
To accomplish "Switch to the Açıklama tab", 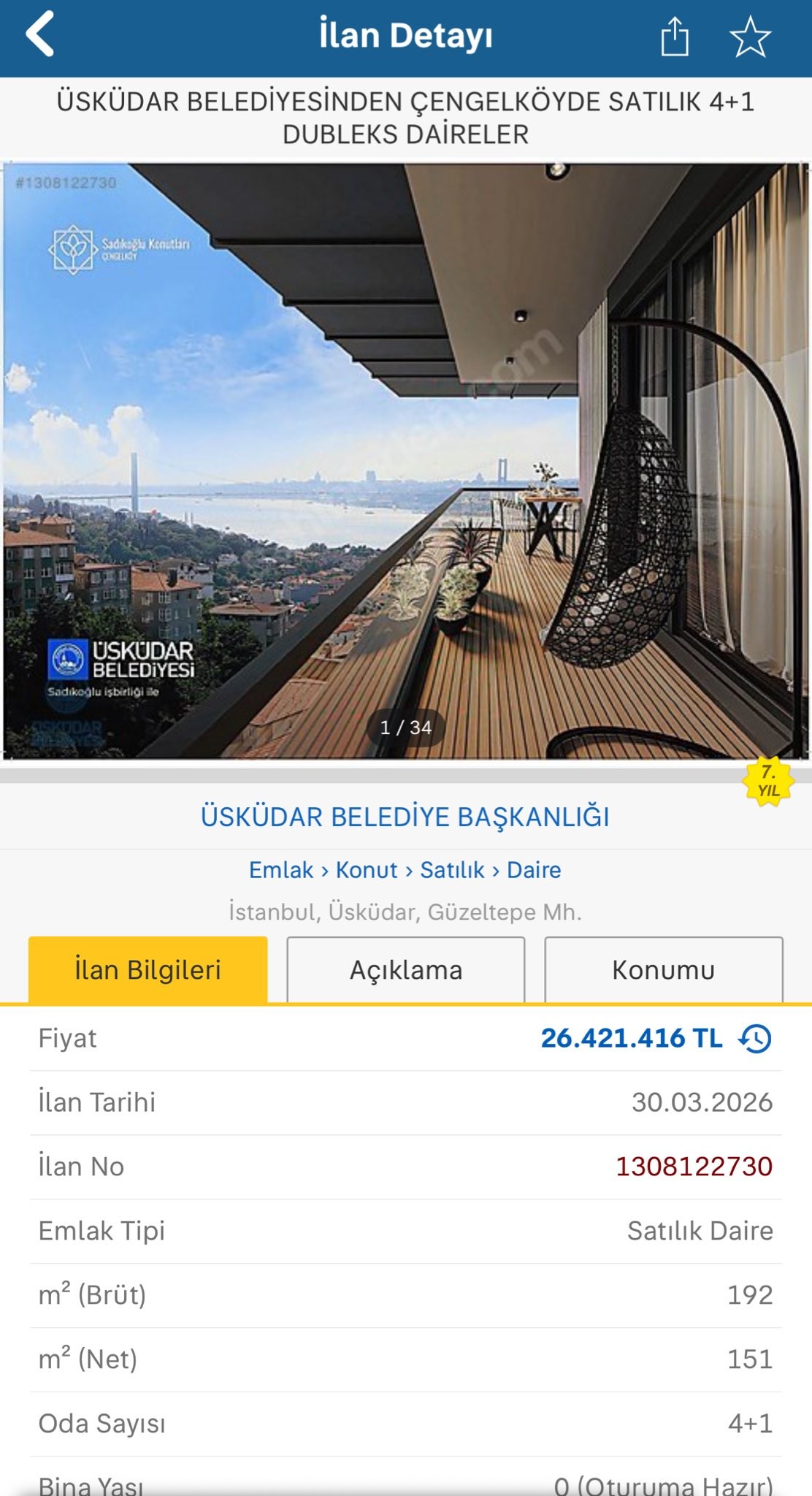I will (x=406, y=970).
